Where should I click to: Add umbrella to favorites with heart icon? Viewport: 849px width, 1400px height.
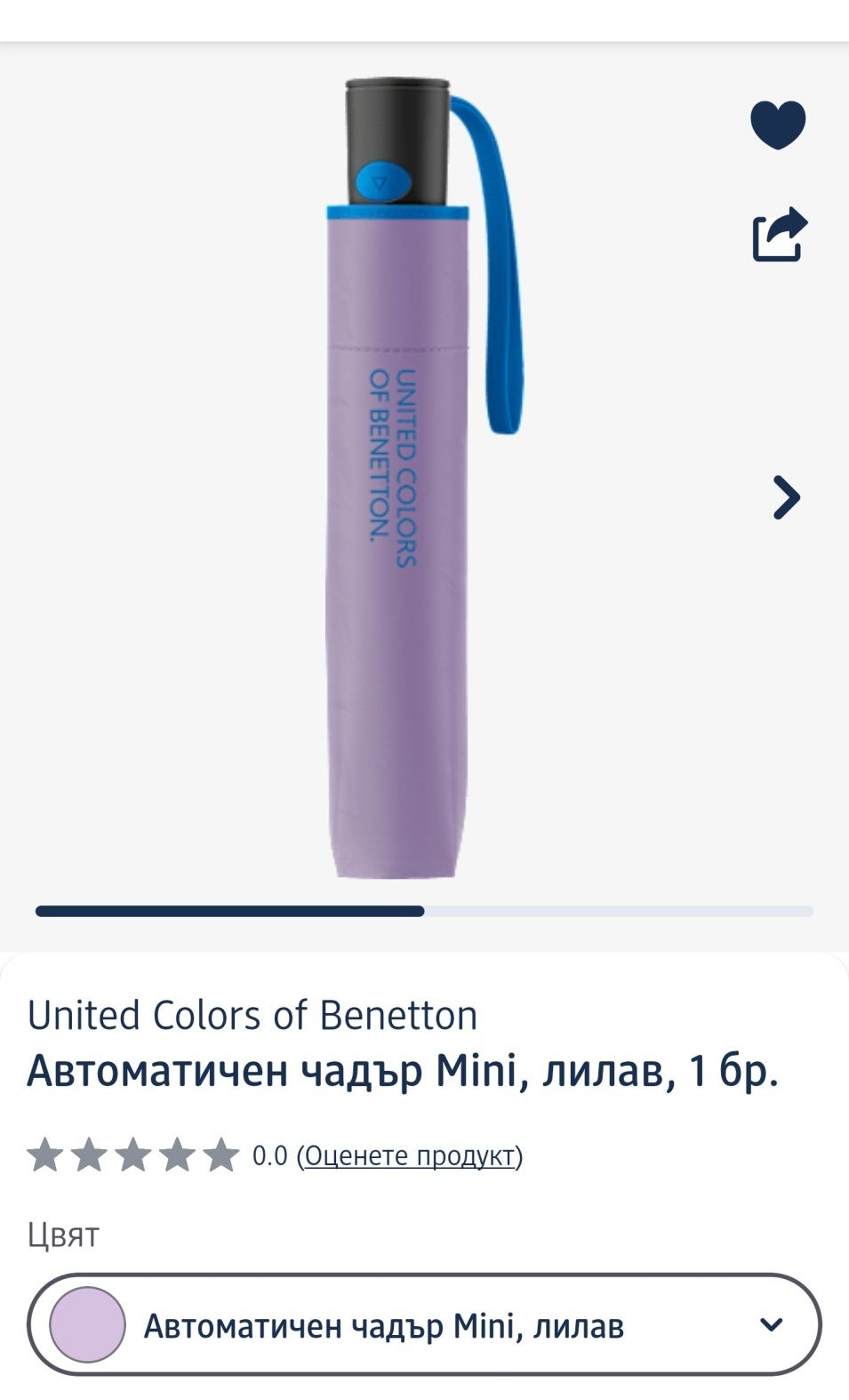click(x=777, y=125)
